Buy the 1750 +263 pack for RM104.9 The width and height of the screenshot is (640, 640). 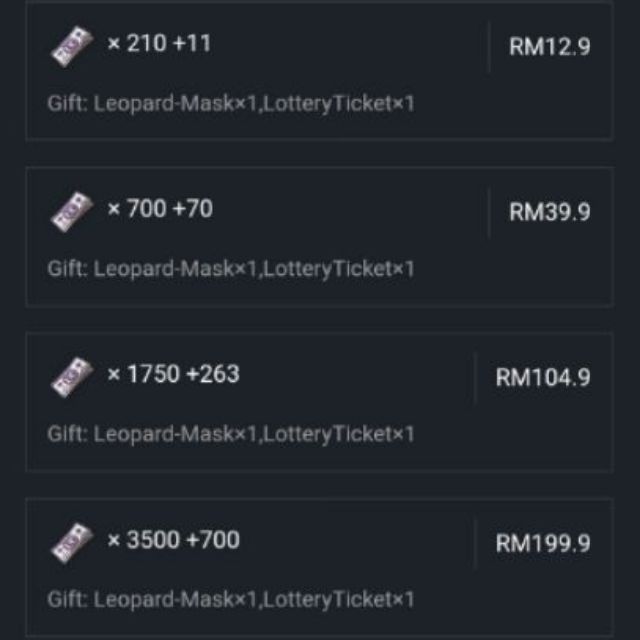[x=318, y=401]
